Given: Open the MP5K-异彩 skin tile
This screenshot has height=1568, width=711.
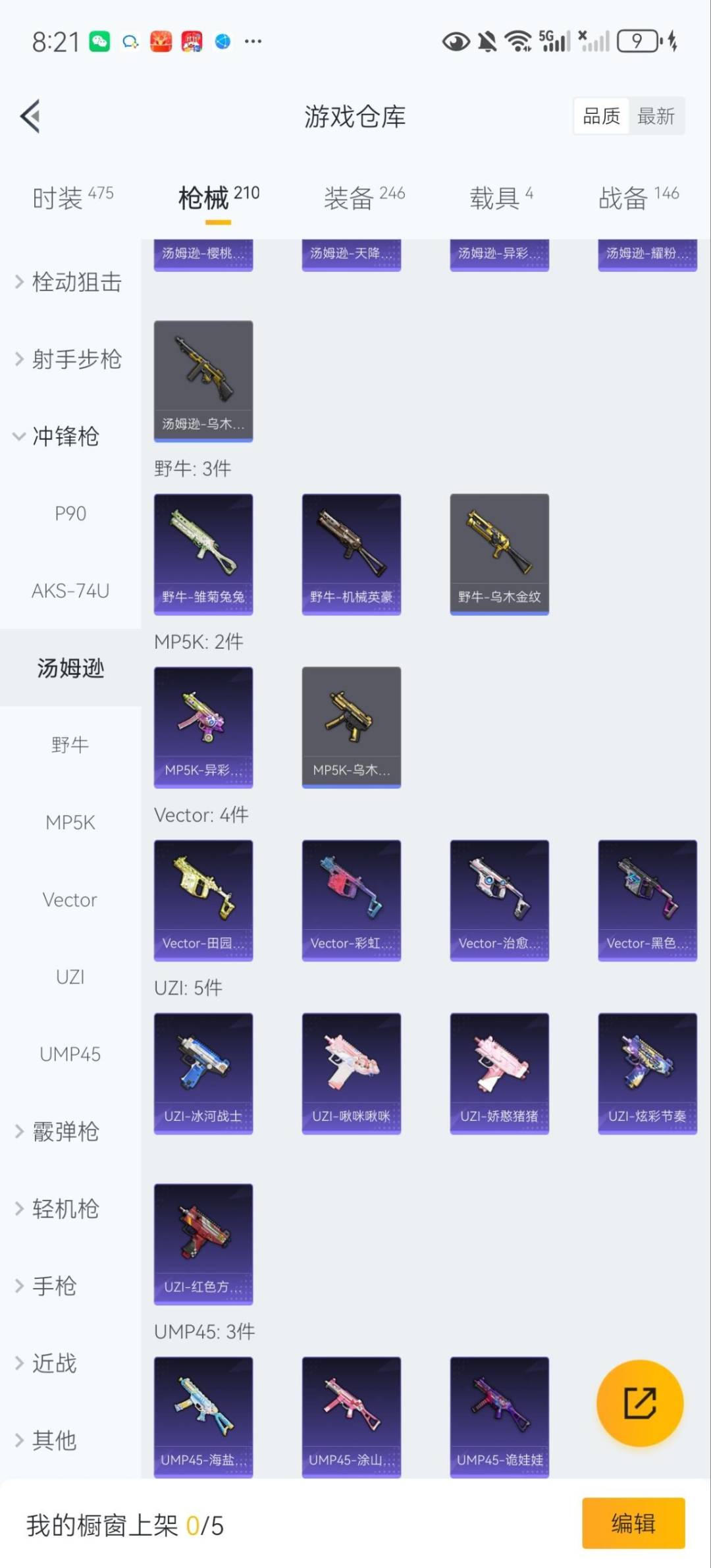Looking at the screenshot, I should 203,726.
